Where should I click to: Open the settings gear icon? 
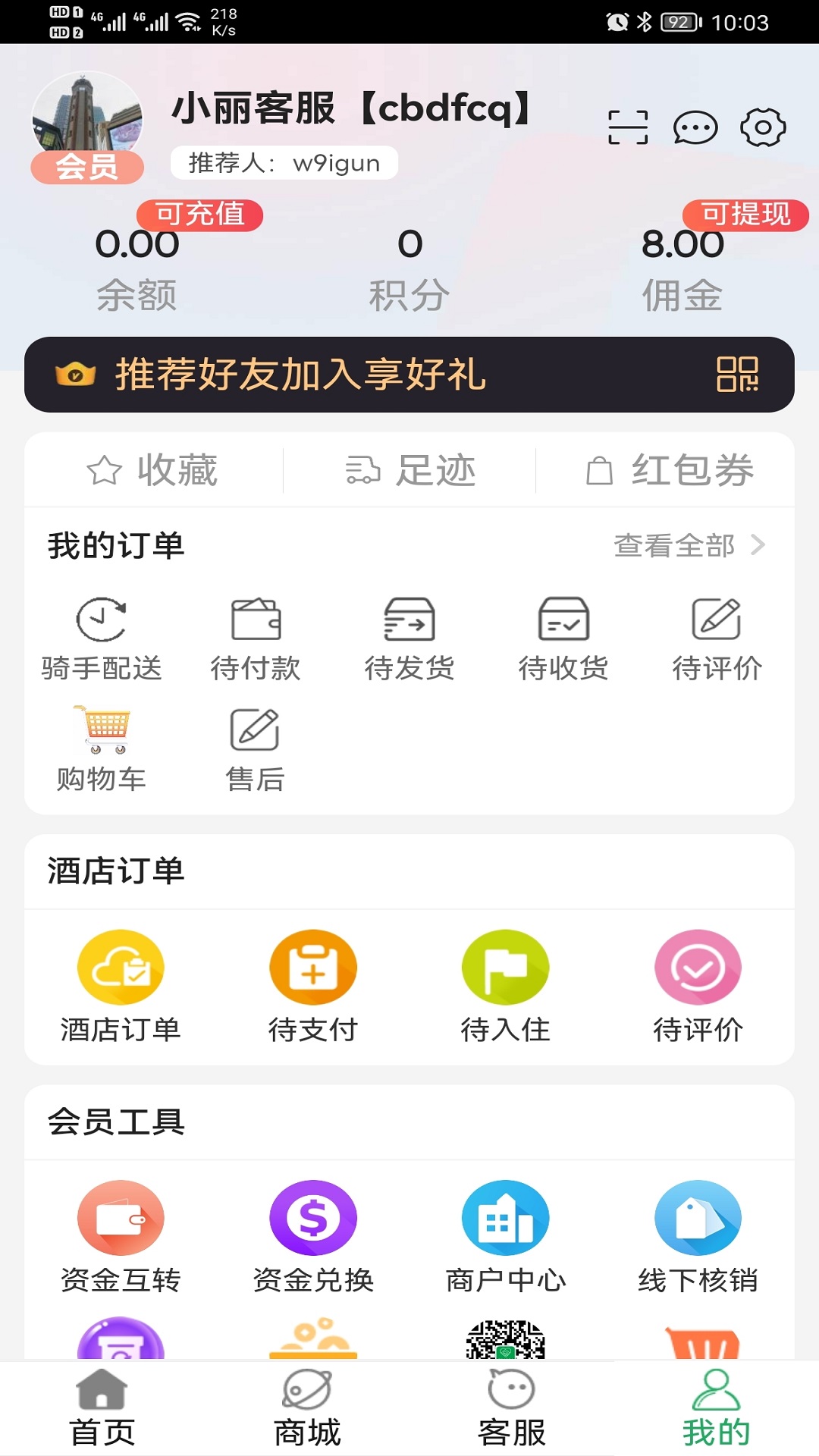[763, 126]
